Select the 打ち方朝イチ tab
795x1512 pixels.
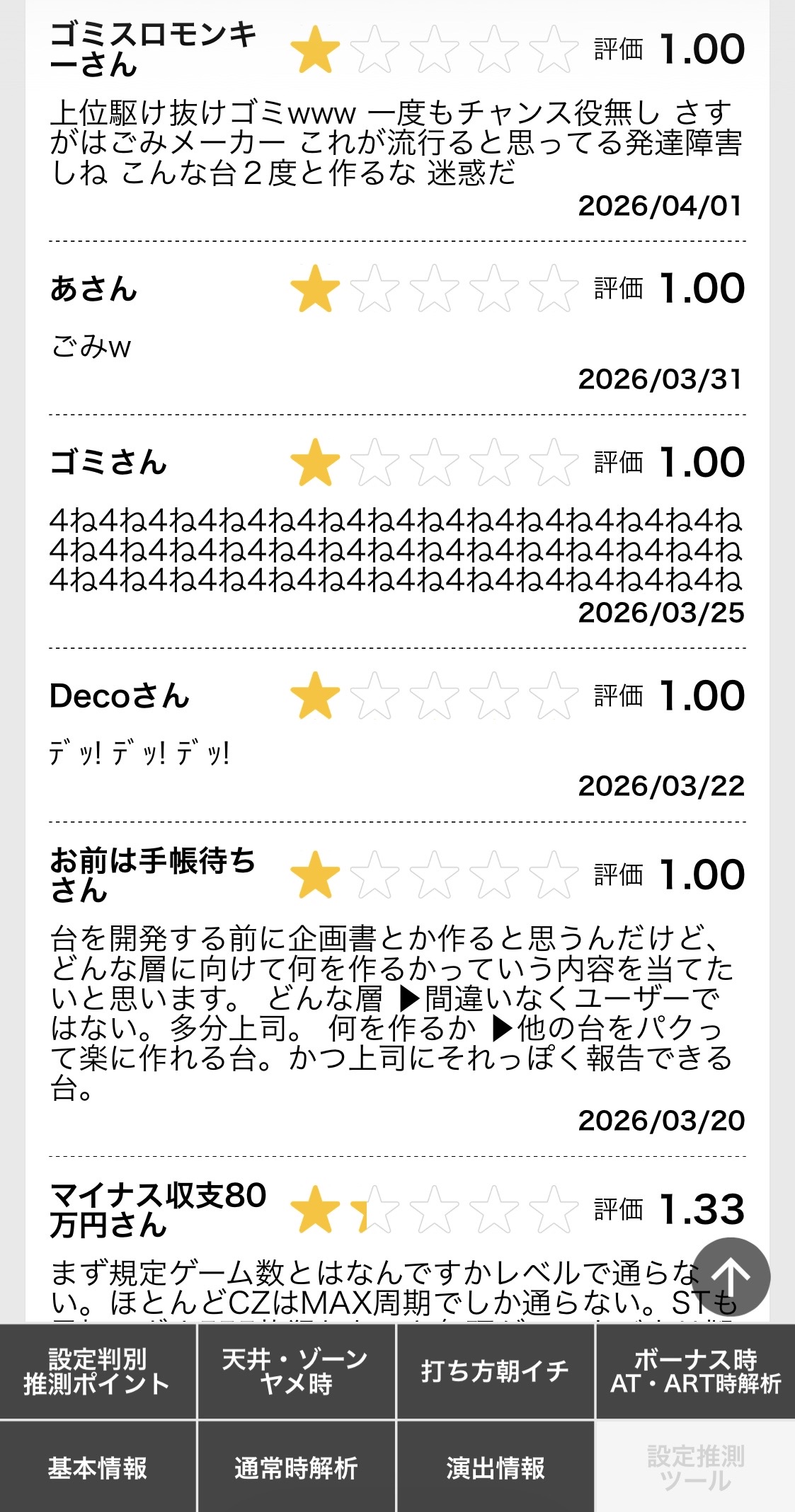click(x=495, y=1371)
